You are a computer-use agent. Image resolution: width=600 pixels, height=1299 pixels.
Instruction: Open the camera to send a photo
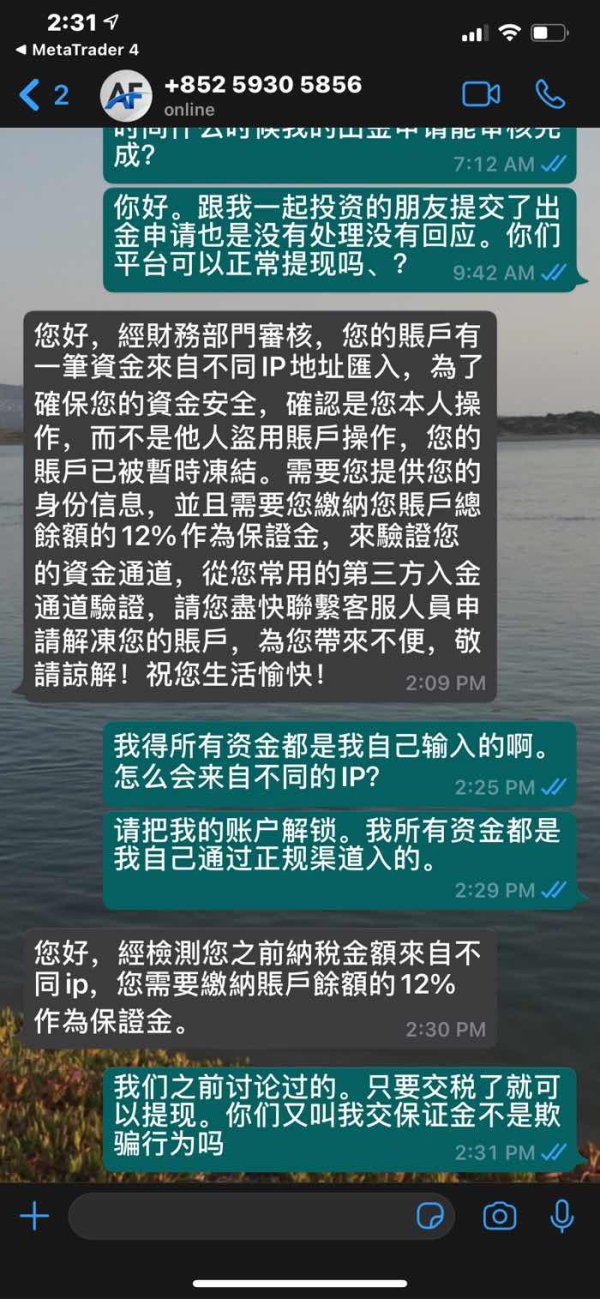tap(500, 1216)
